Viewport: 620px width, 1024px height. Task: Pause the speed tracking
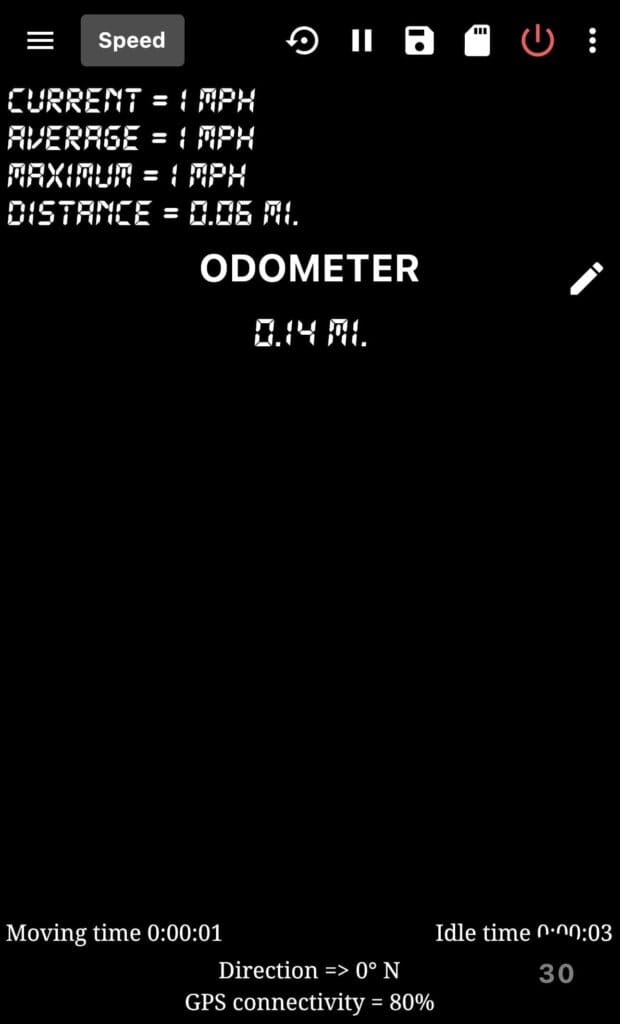point(361,40)
